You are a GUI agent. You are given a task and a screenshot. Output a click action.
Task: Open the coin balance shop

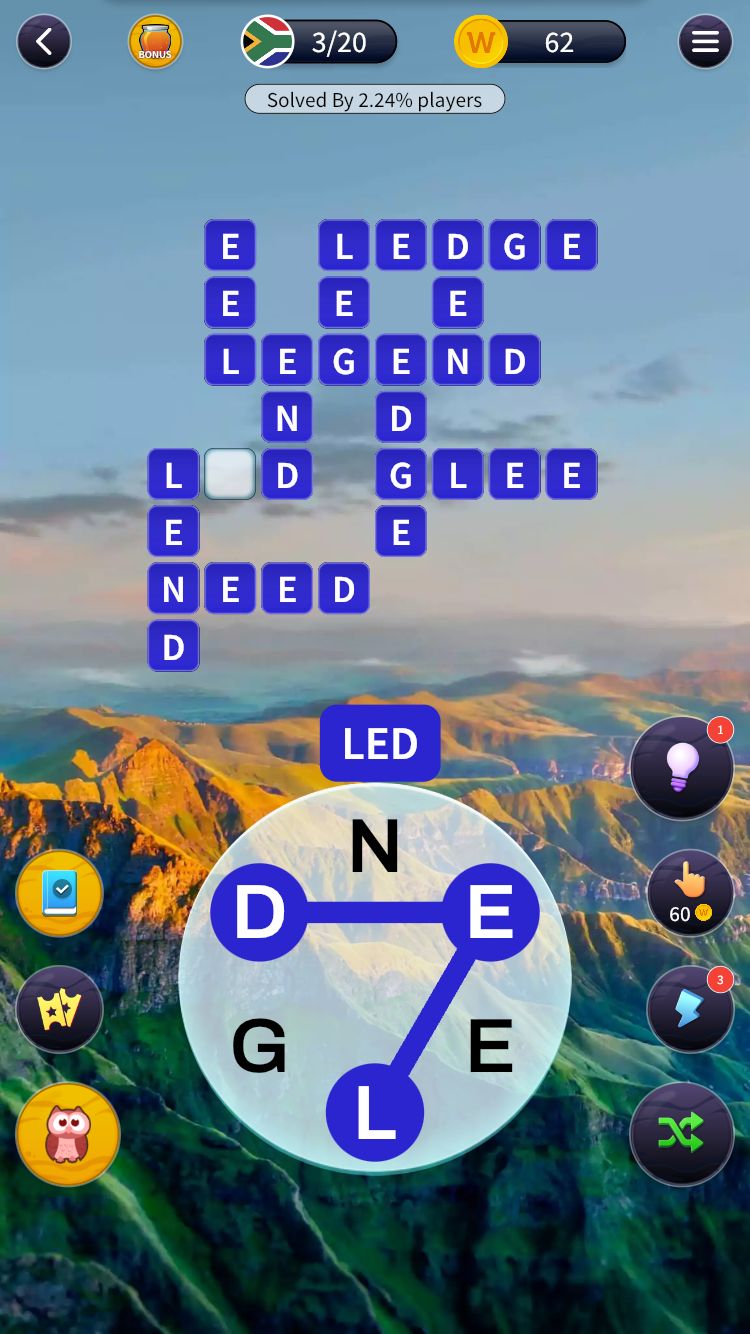[540, 42]
